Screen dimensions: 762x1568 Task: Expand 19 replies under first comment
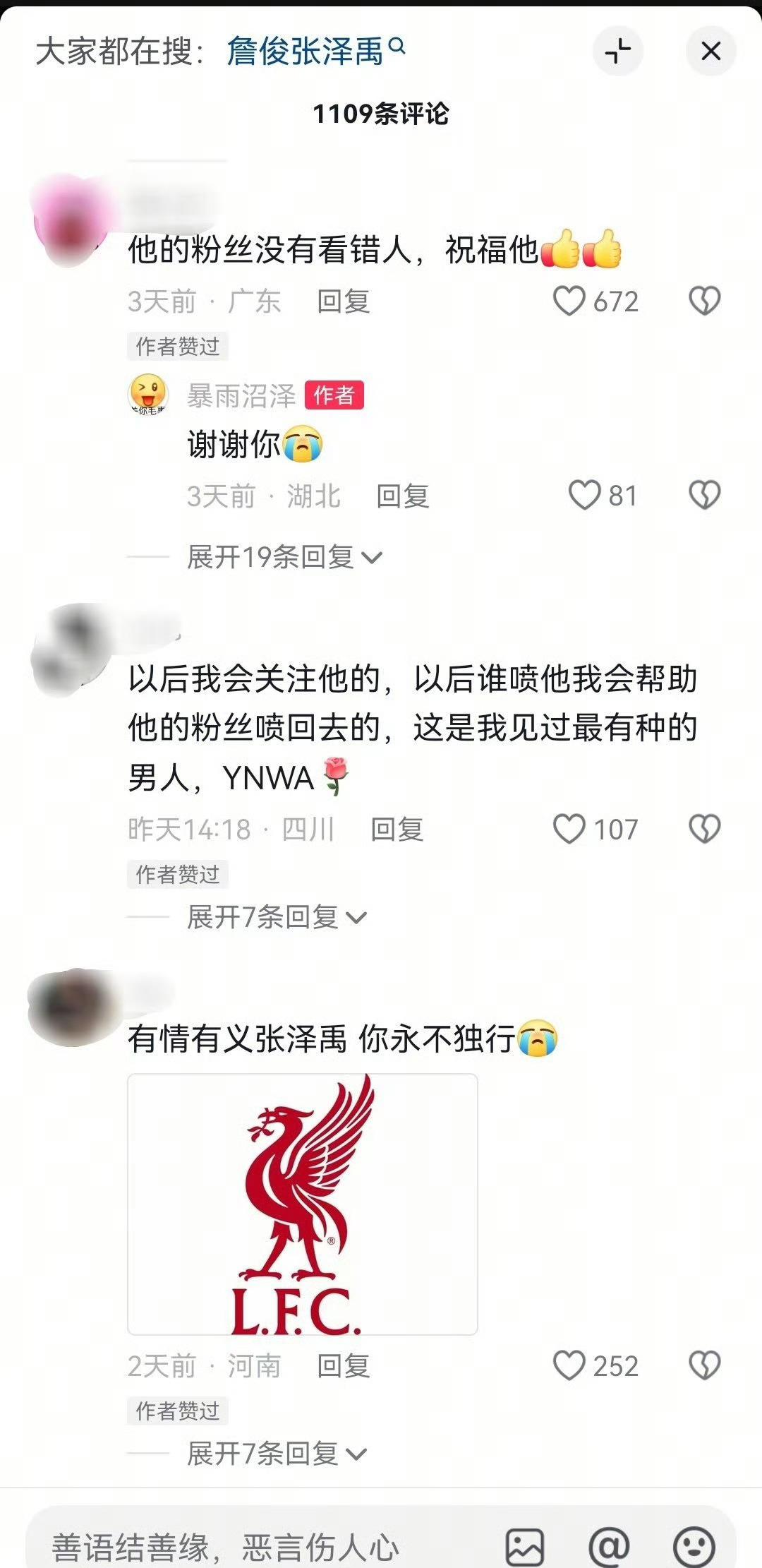[284, 557]
